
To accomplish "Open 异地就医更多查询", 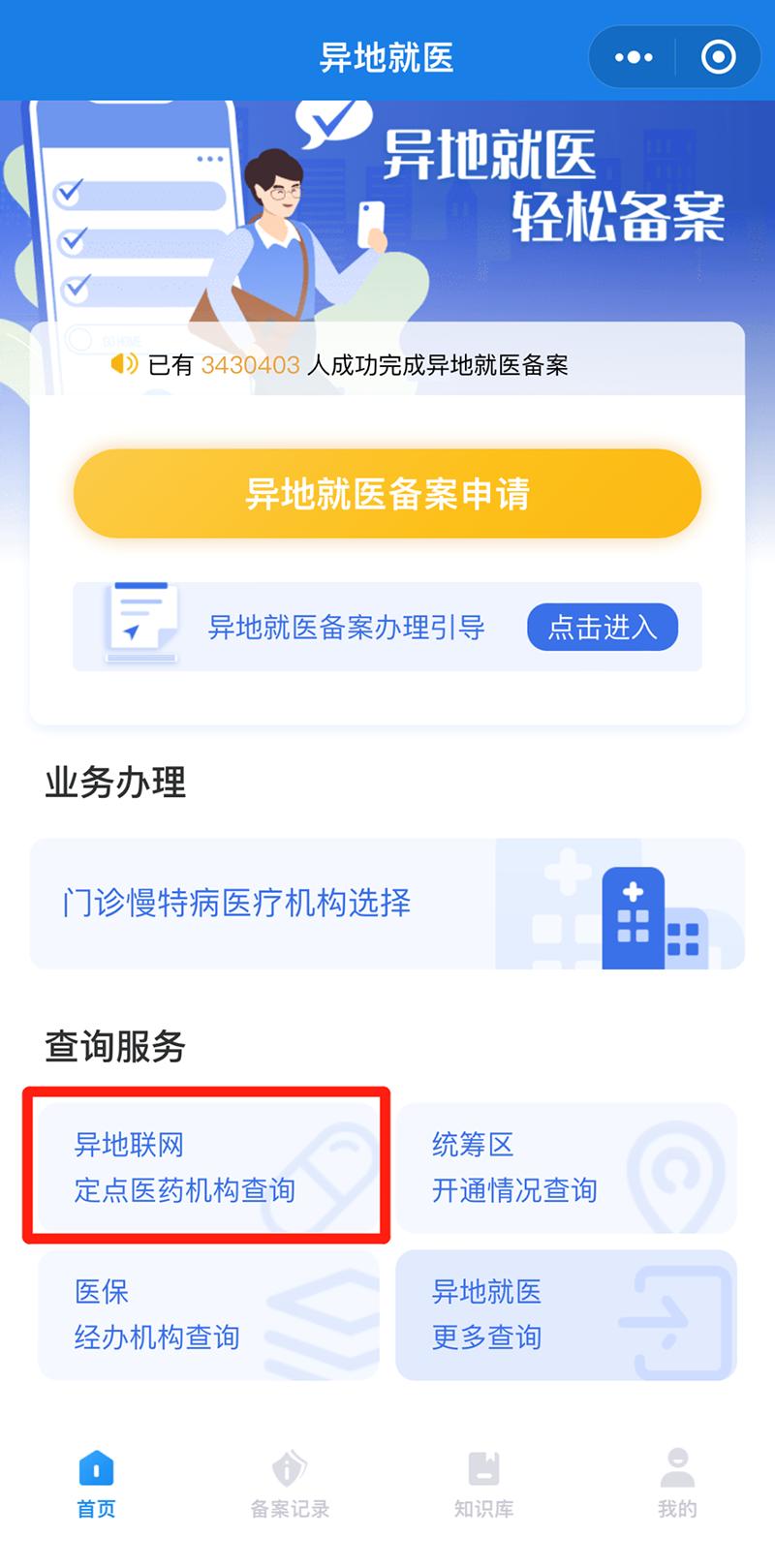I will 566,1314.
